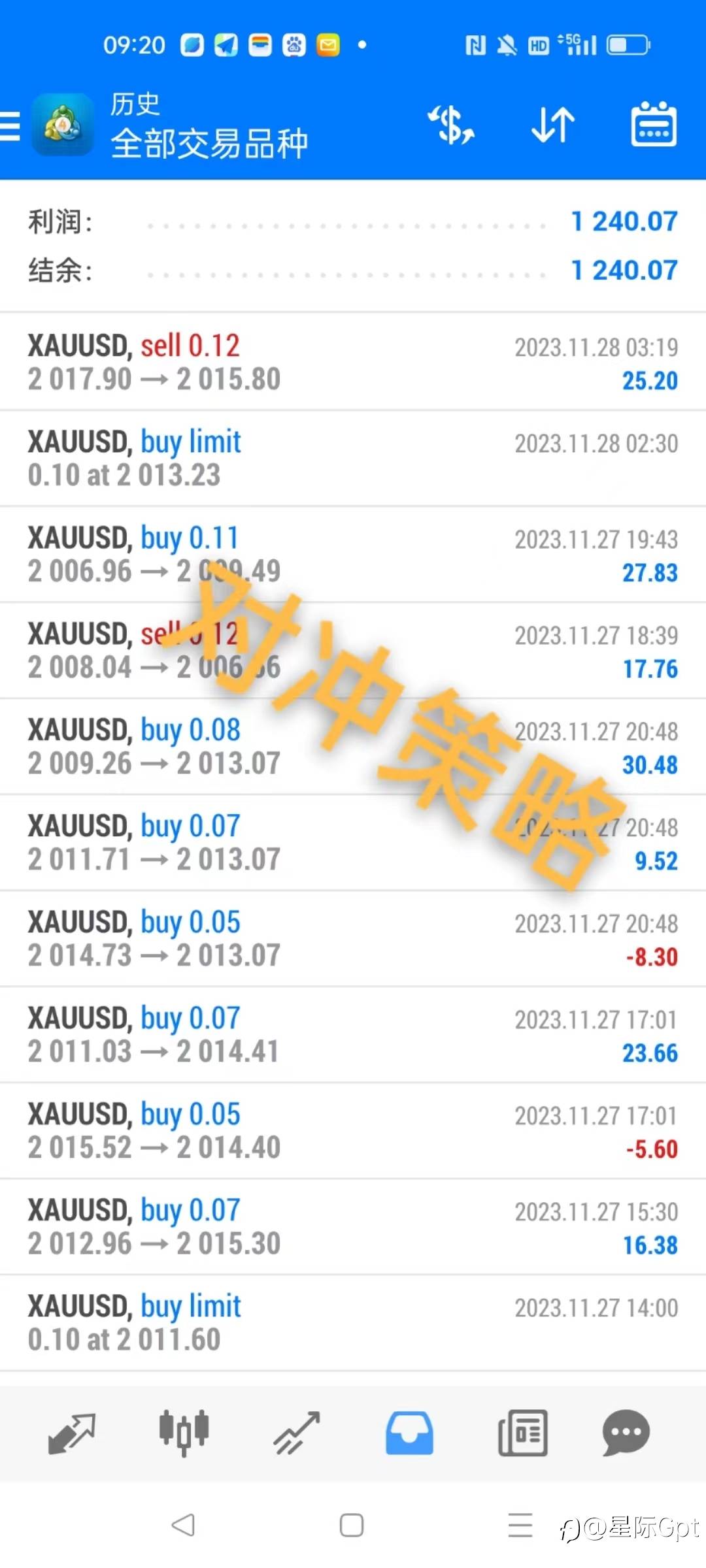Switch to the News tab
This screenshot has height=1568, width=706.
click(522, 1433)
